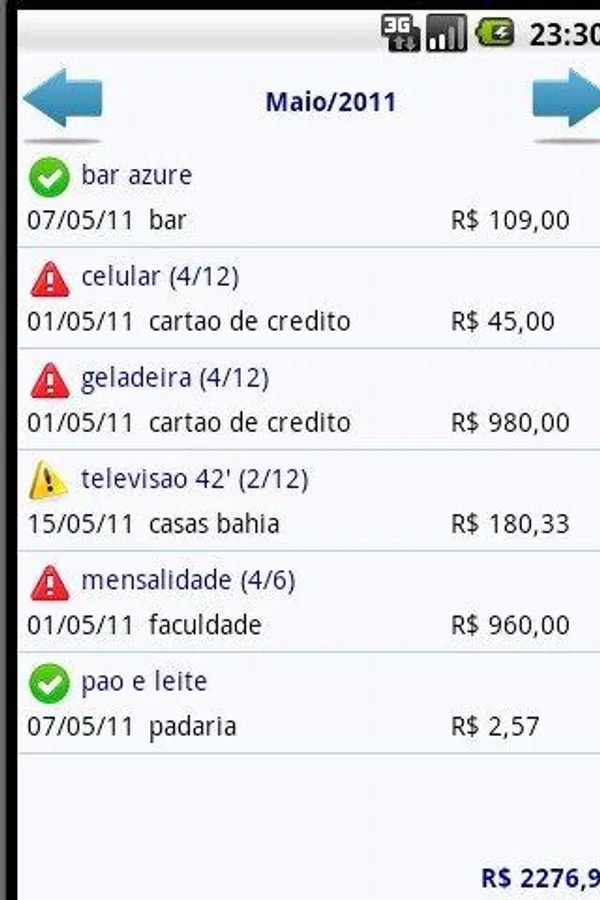Go to the previous month with left arrow
Screen dimensions: 600x900
coord(62,99)
